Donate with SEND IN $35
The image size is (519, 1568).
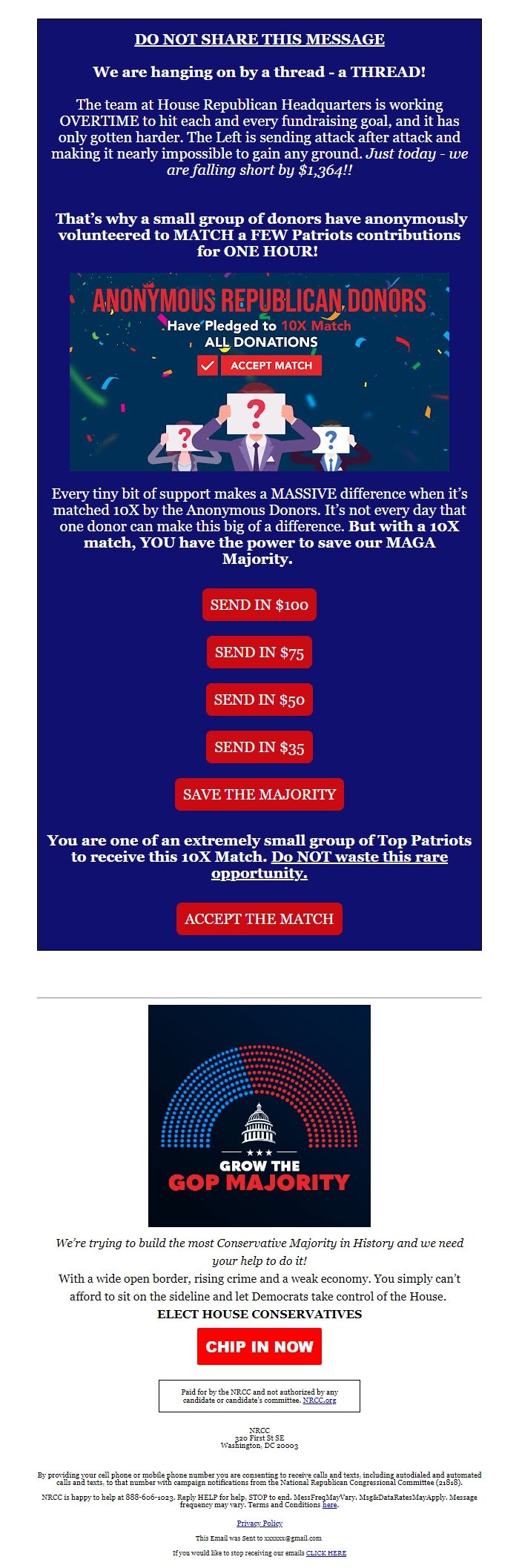259,747
